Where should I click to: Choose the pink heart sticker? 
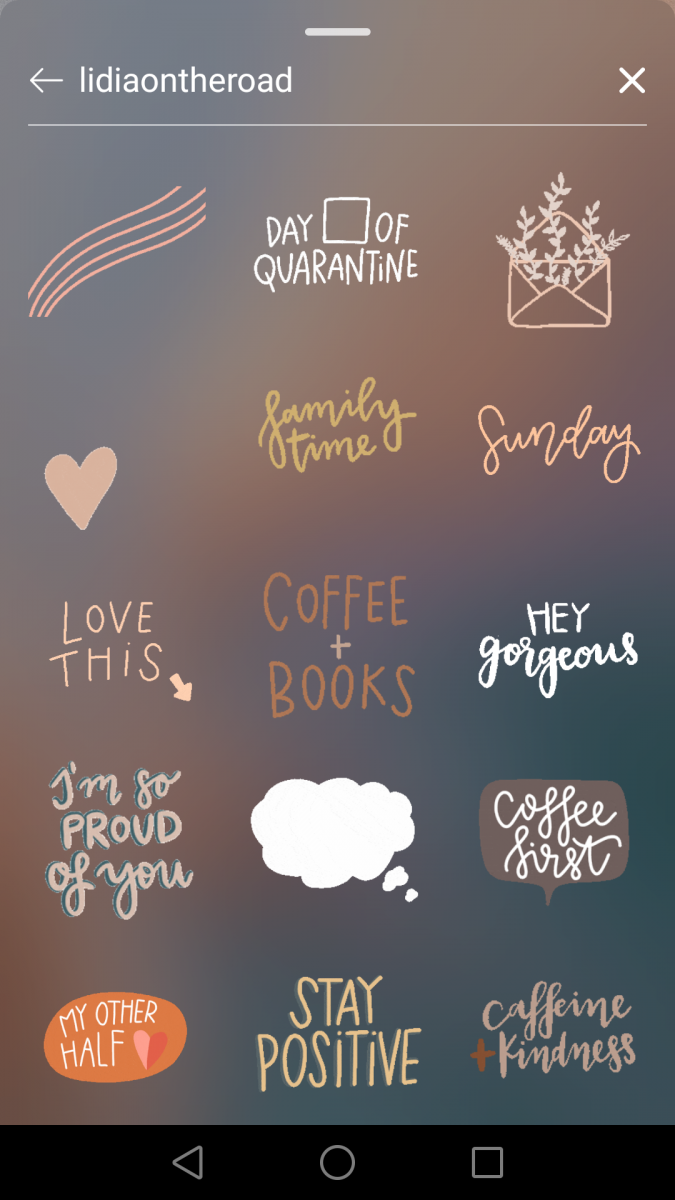(x=81, y=487)
